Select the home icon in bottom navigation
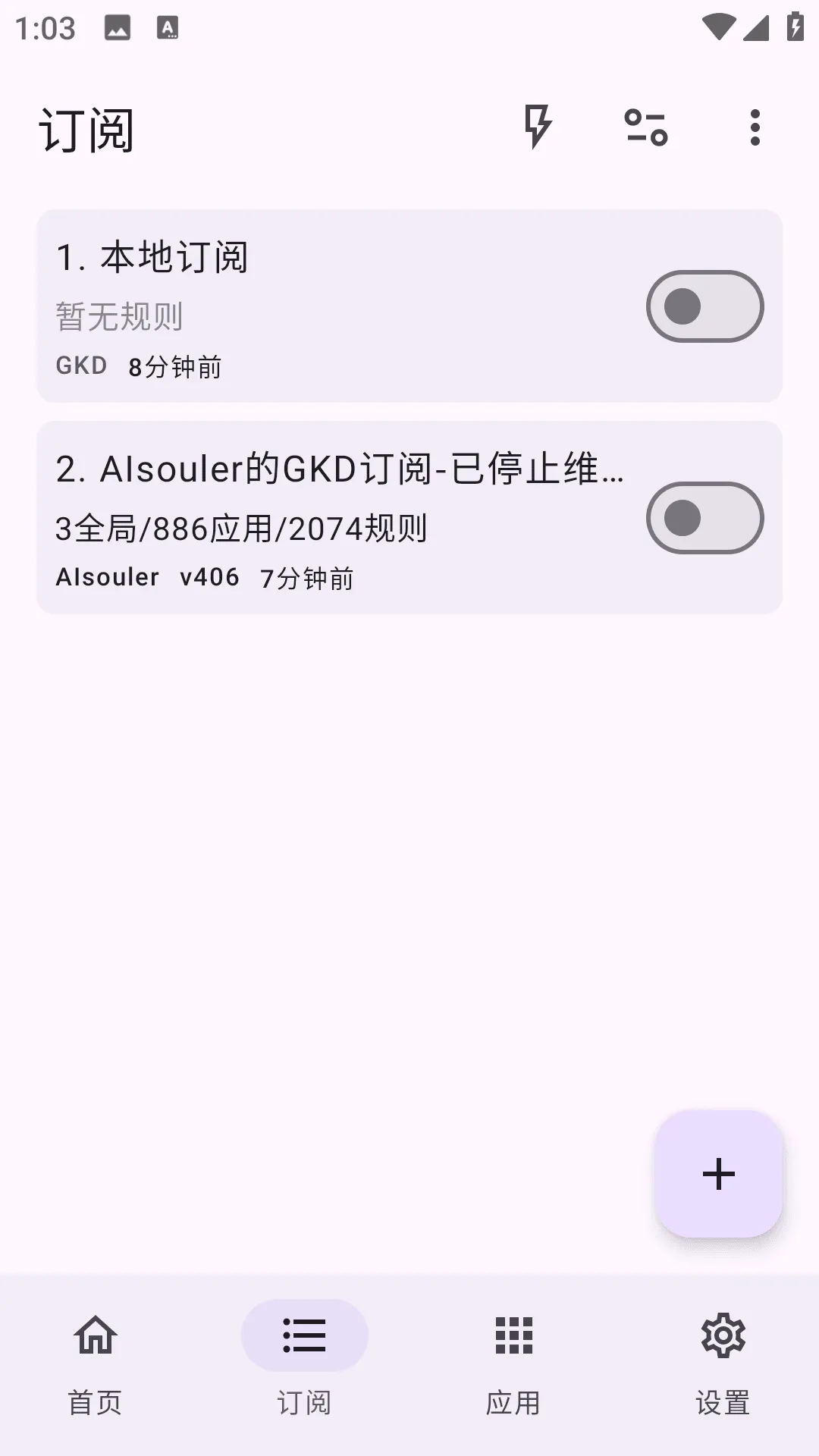Screen dimensions: 819x1456 click(x=94, y=1334)
